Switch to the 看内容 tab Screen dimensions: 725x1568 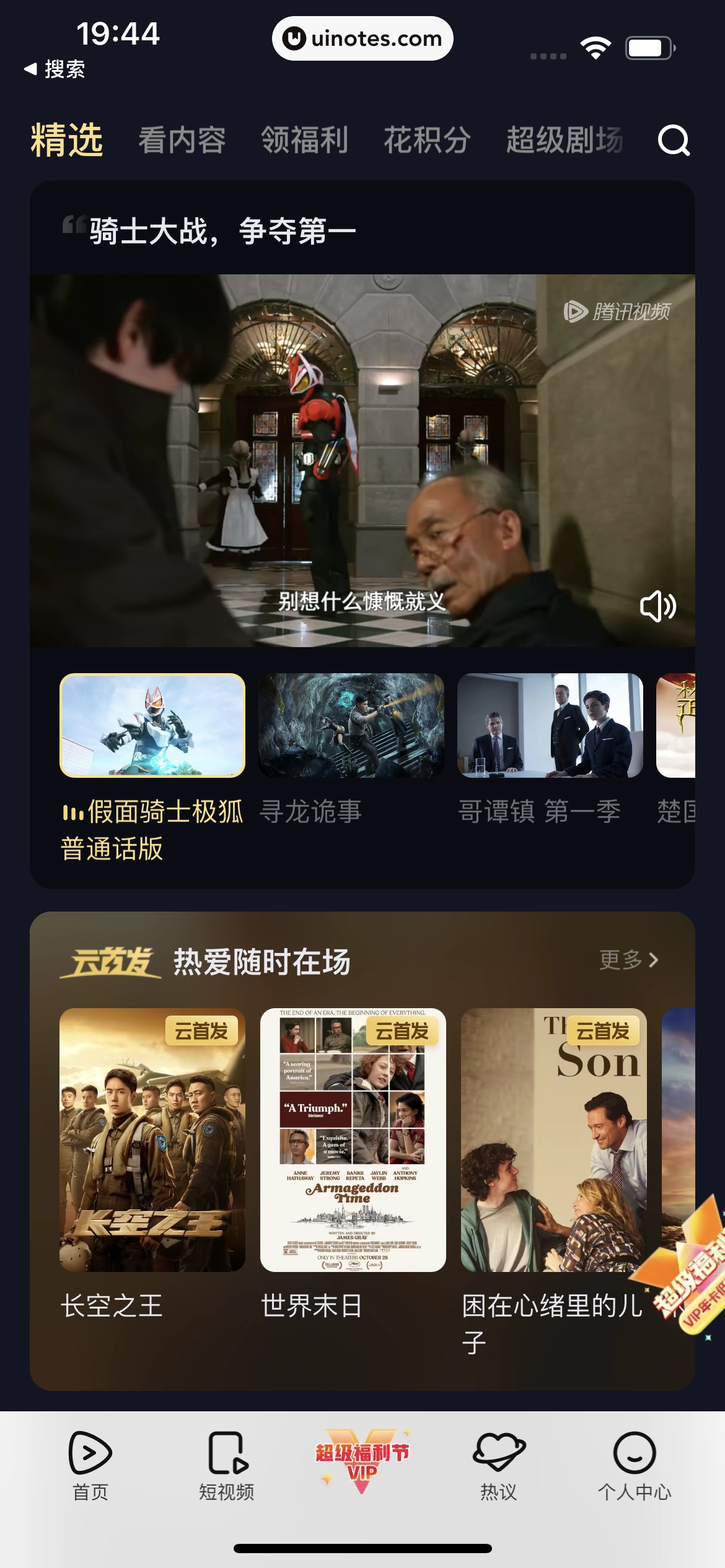click(182, 140)
